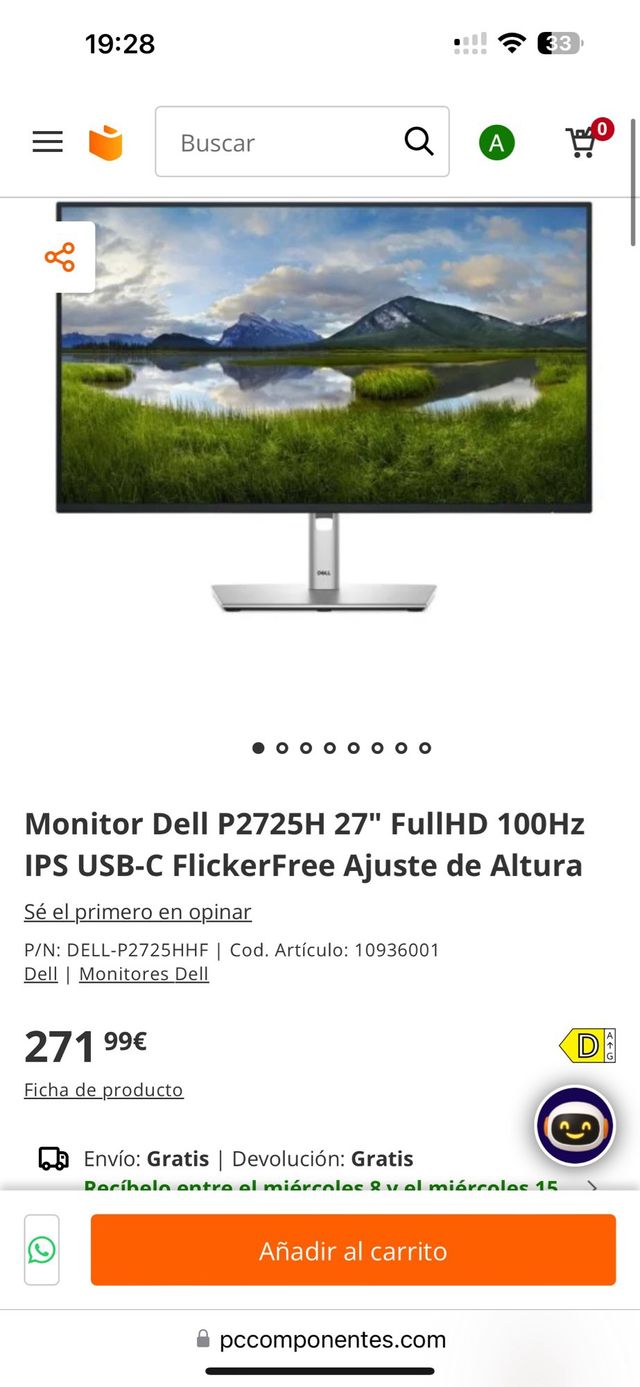Add monitor with Añadir al carrito
This screenshot has width=640, height=1387.
click(x=353, y=1250)
